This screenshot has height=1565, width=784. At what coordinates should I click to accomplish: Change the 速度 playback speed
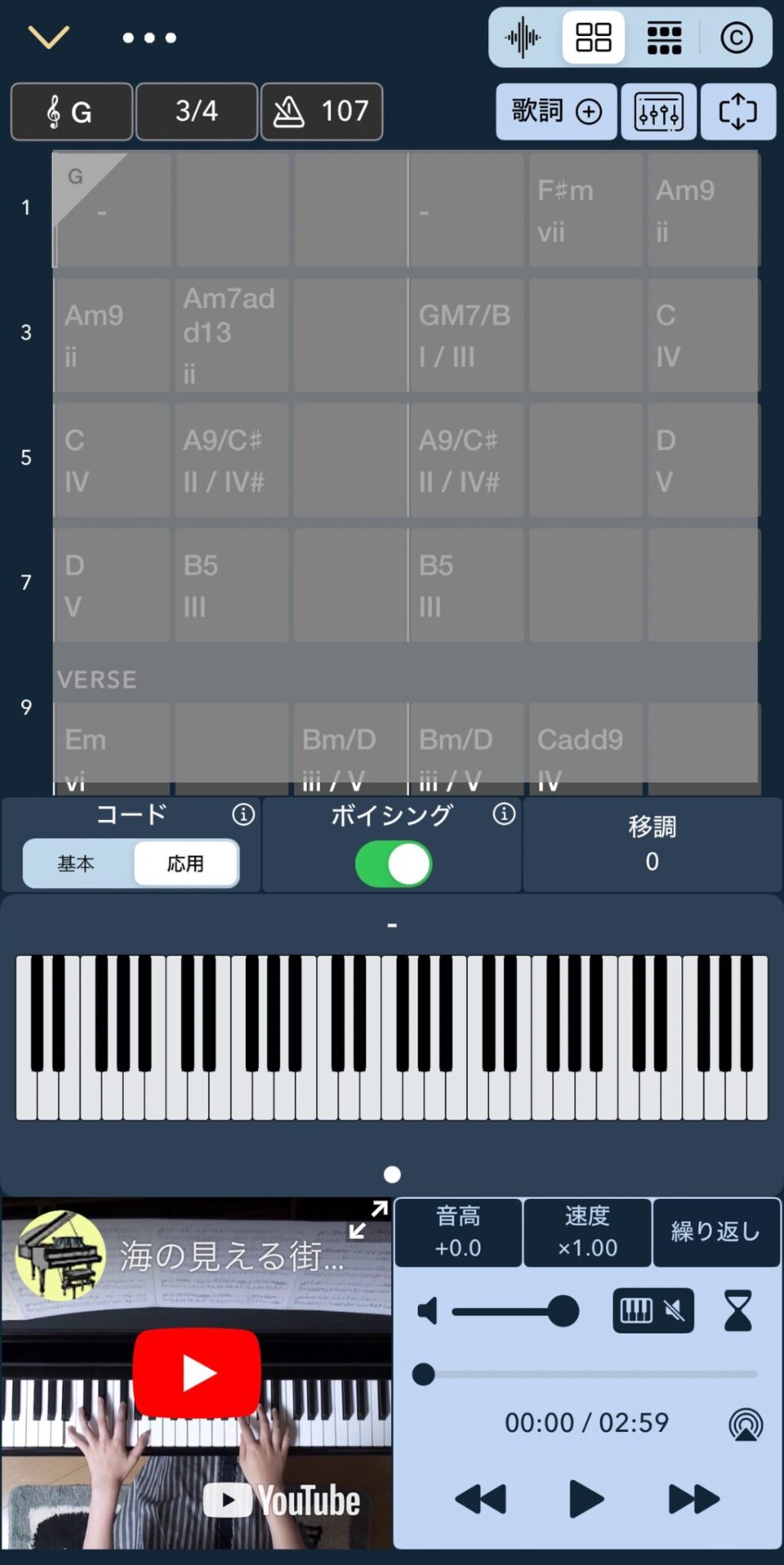pyautogui.click(x=587, y=1232)
